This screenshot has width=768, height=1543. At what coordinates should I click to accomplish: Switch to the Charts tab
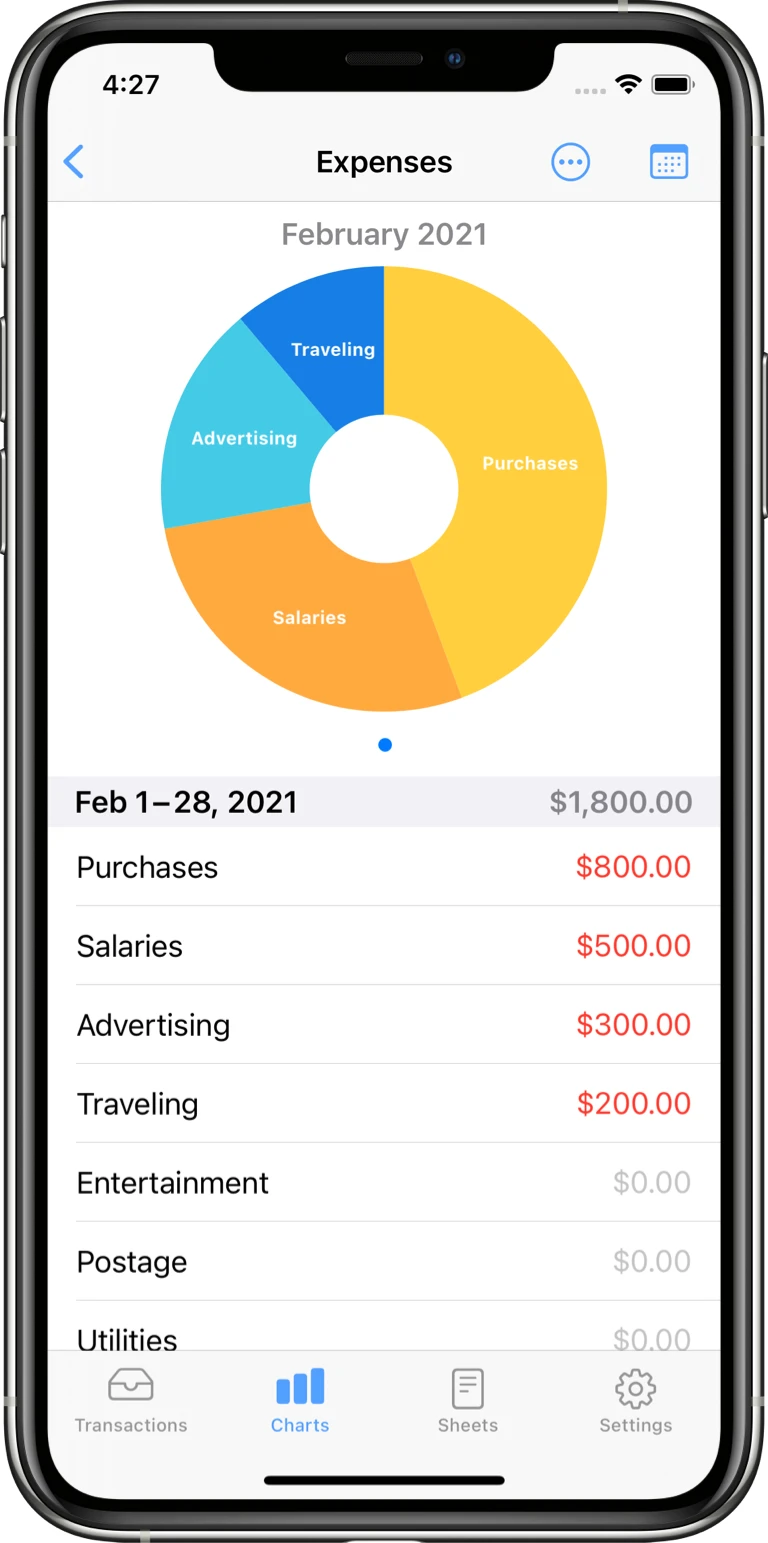click(299, 1400)
